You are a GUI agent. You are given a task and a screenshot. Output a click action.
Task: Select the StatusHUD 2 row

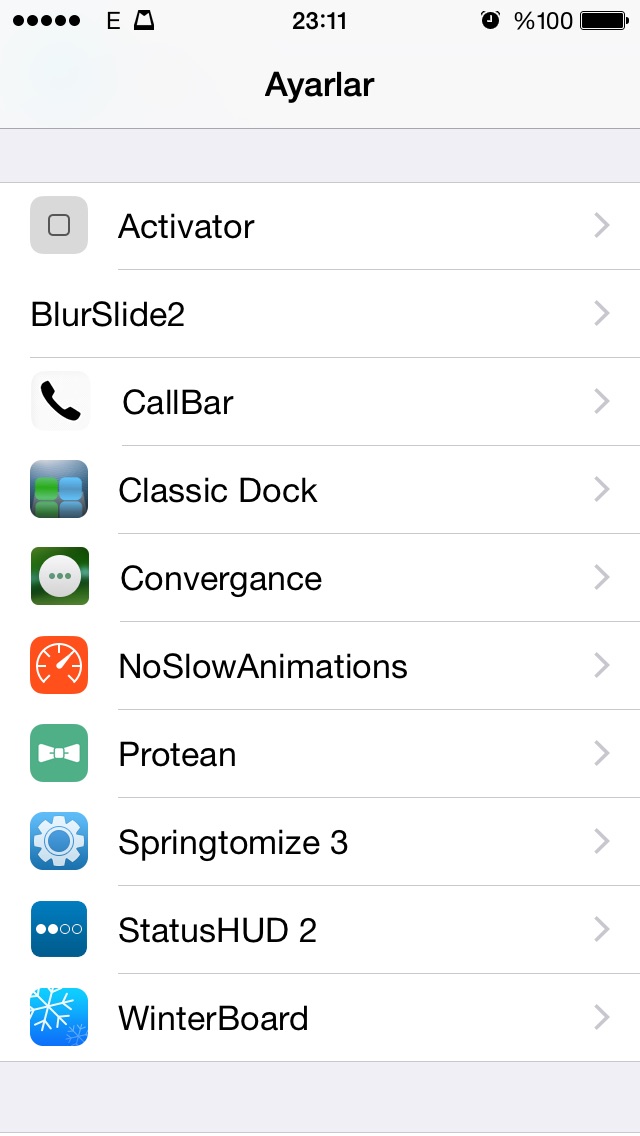tap(320, 930)
